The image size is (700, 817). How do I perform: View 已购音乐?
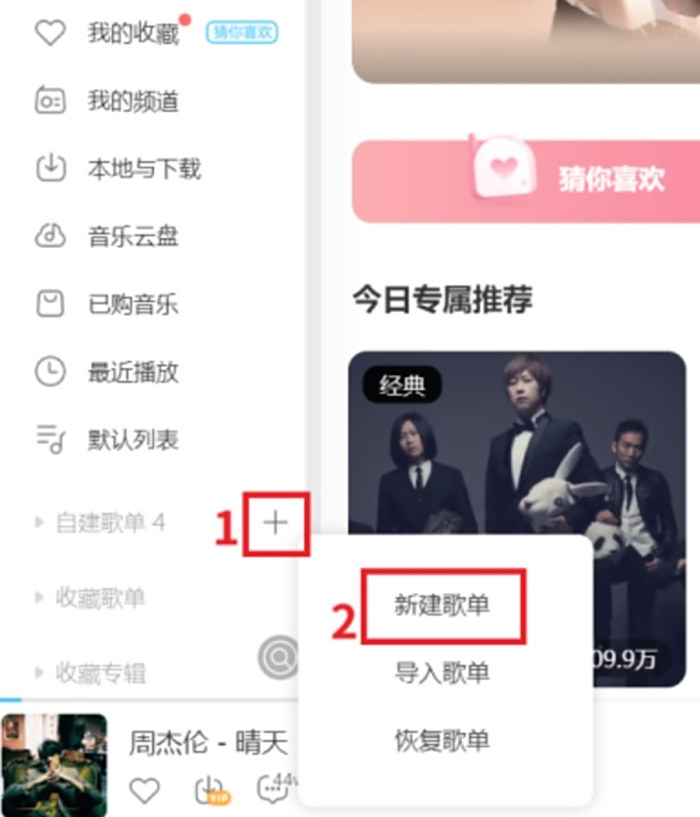pyautogui.click(x=132, y=304)
